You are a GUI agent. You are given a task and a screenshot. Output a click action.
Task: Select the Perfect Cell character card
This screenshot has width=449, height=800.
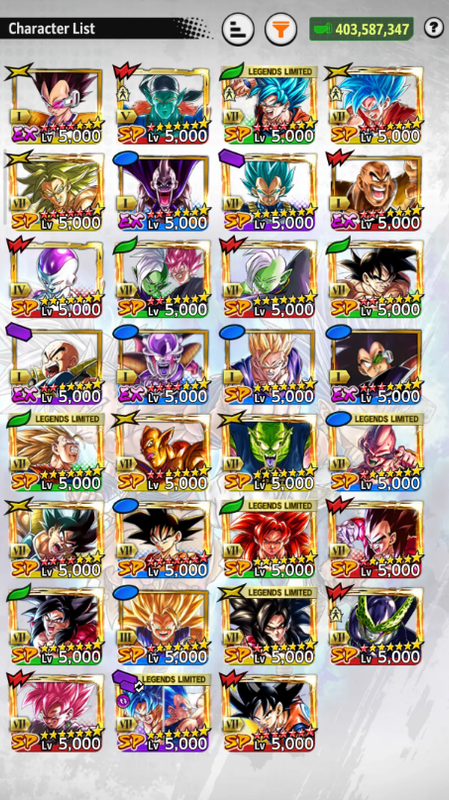point(376,626)
